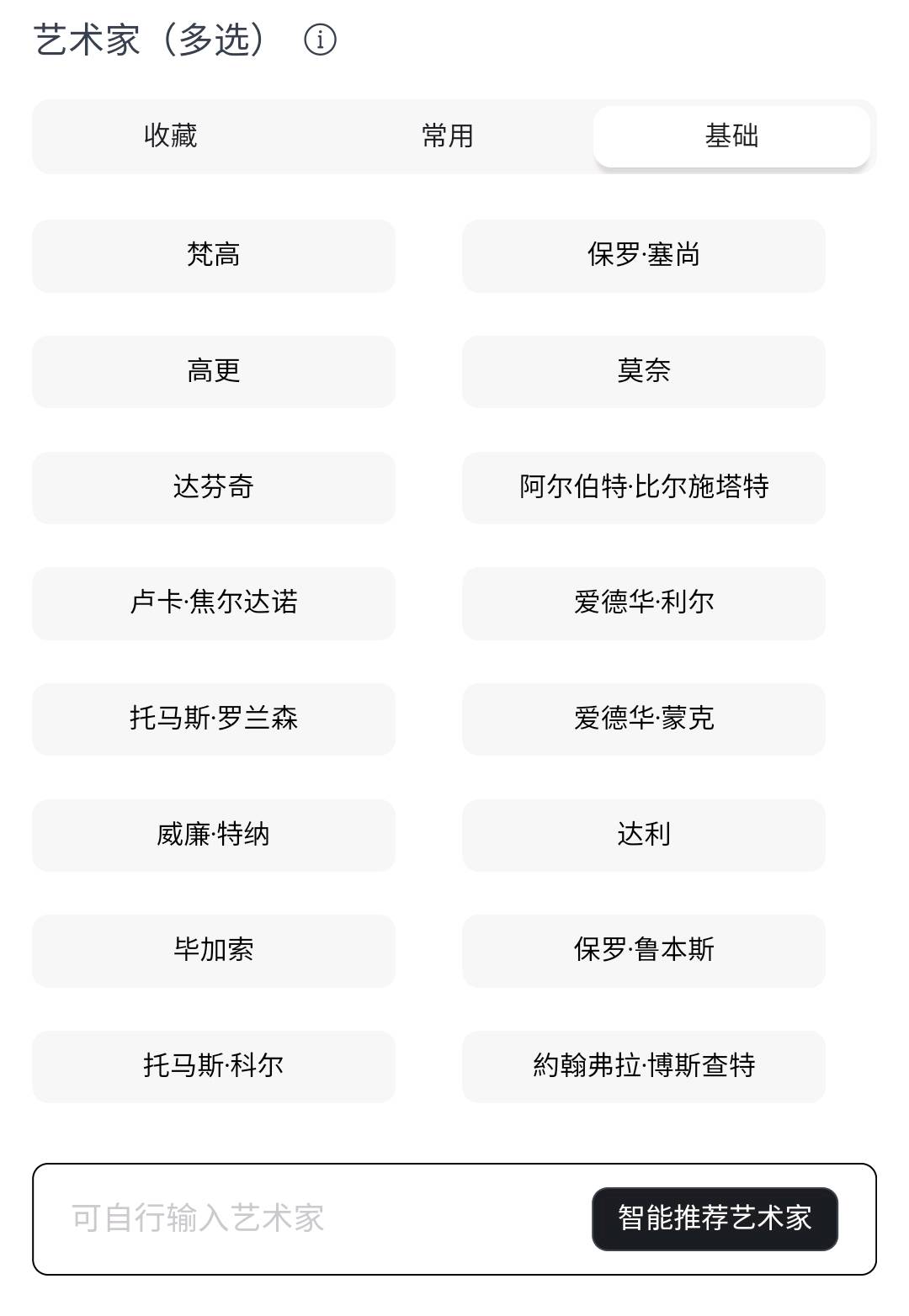This screenshot has height=1316, width=909.
Task: Switch to the 常用 tab
Action: click(x=448, y=136)
